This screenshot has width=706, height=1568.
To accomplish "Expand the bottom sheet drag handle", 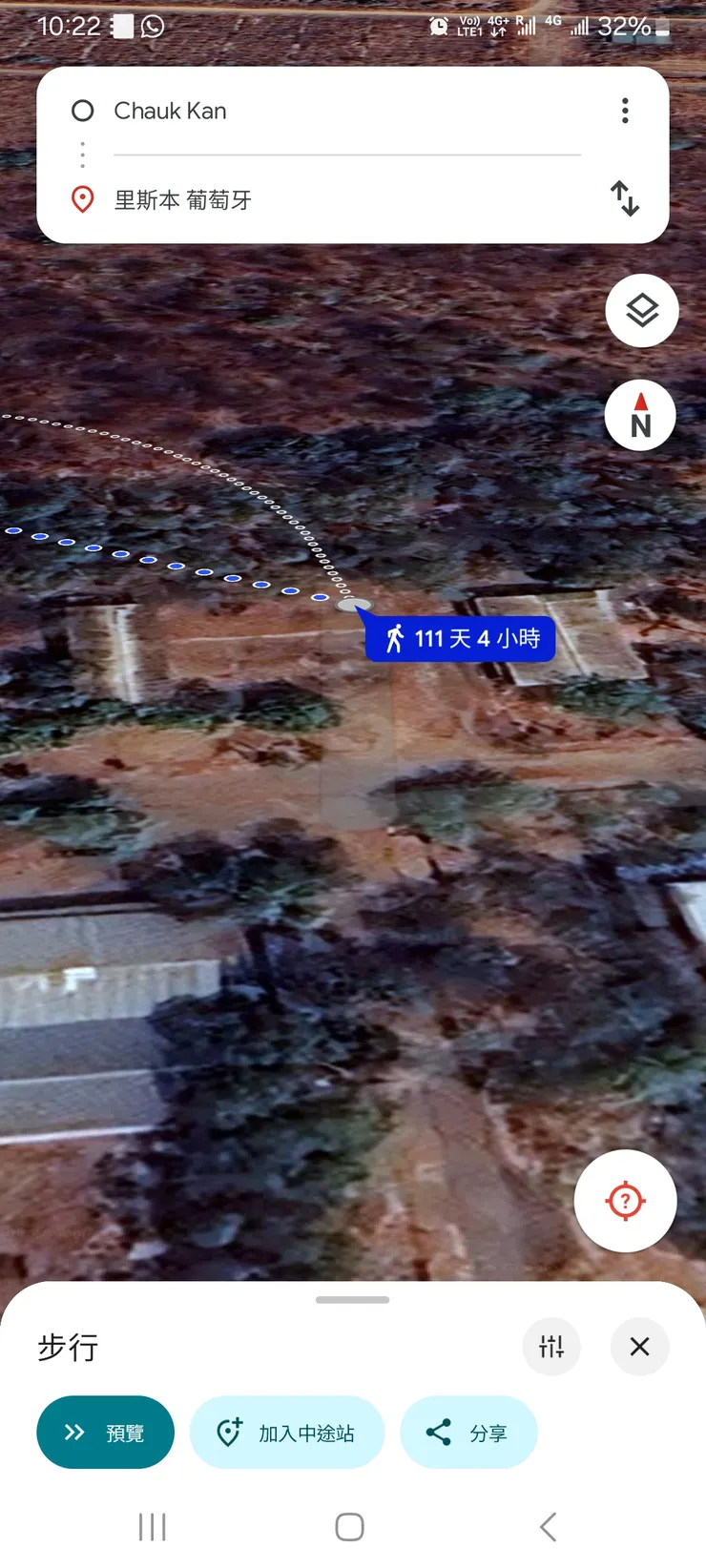I will tap(352, 1300).
